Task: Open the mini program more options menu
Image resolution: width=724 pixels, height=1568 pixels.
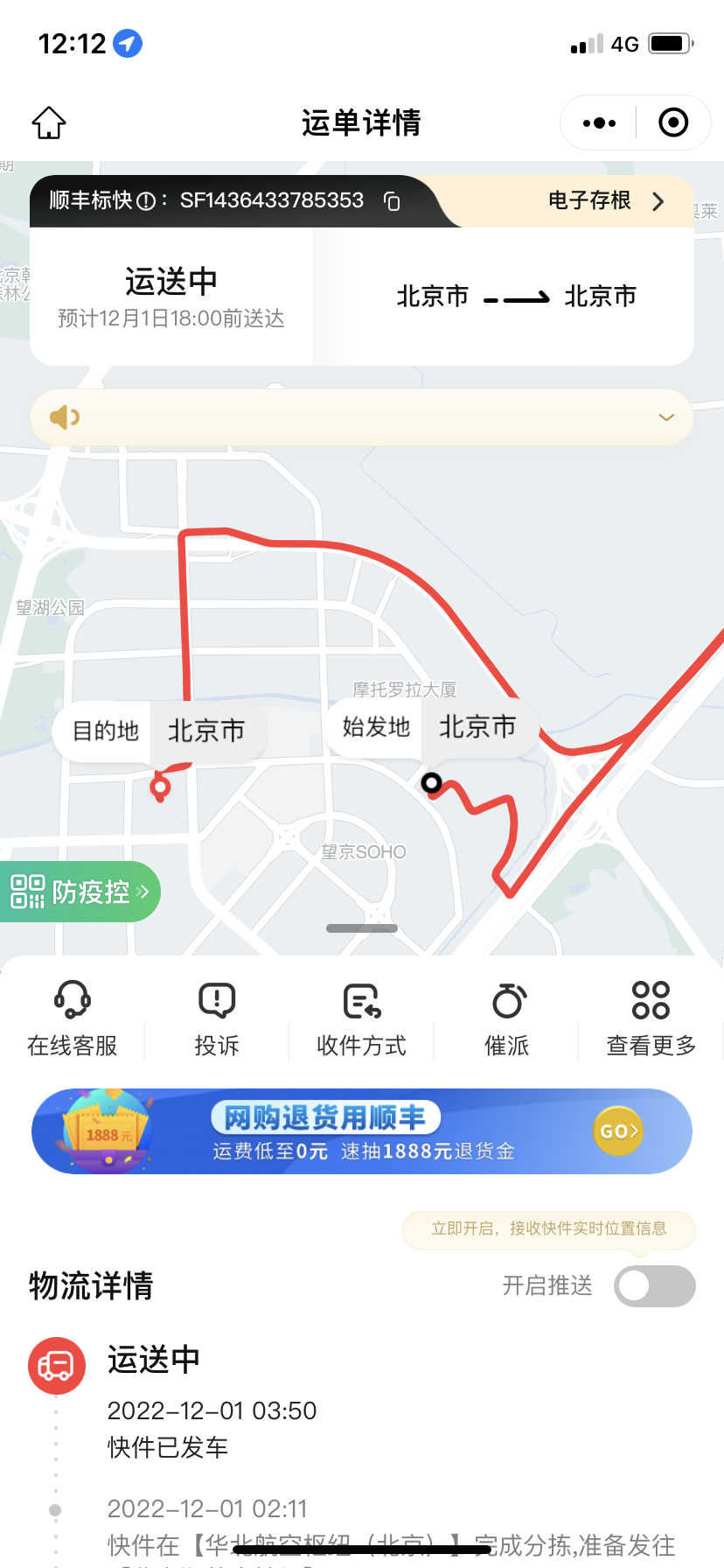Action: click(599, 123)
